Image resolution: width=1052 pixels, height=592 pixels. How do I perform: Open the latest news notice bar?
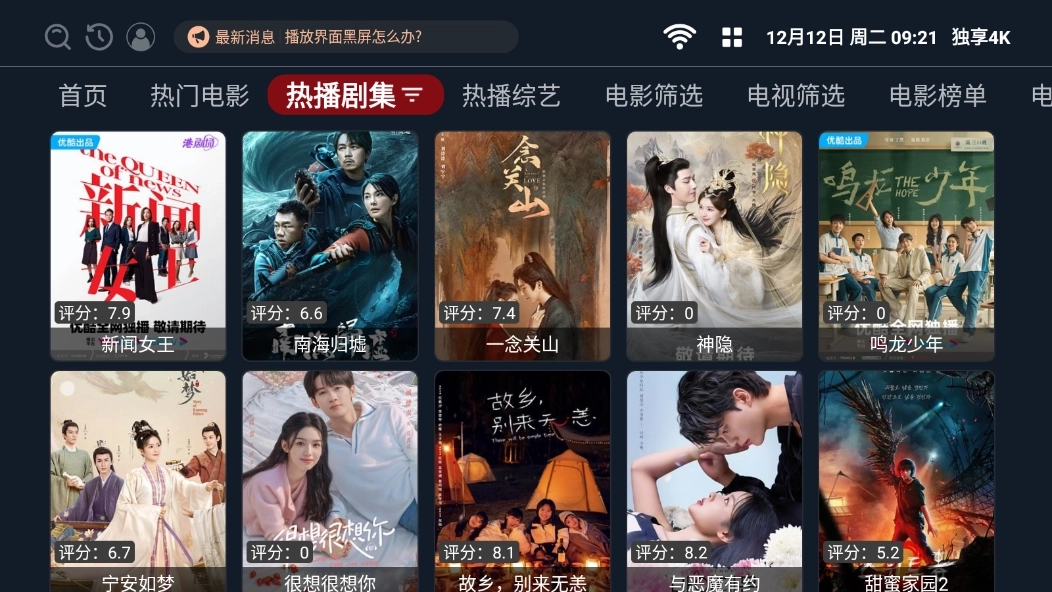point(345,37)
